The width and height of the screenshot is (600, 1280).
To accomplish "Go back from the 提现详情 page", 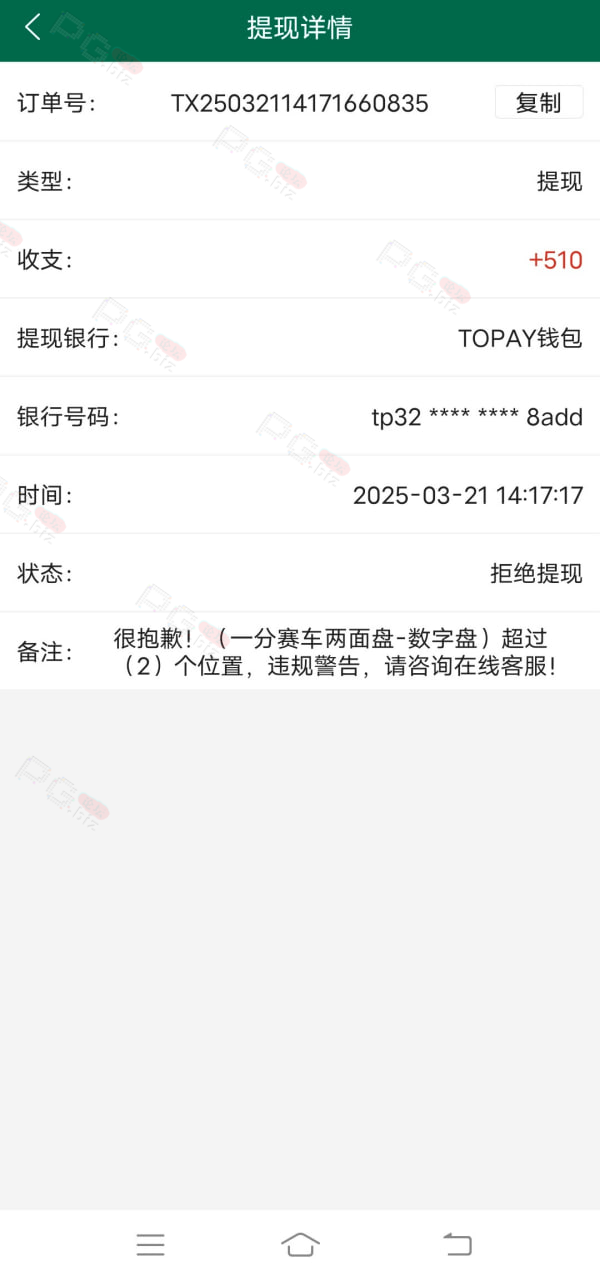I will 33,28.
